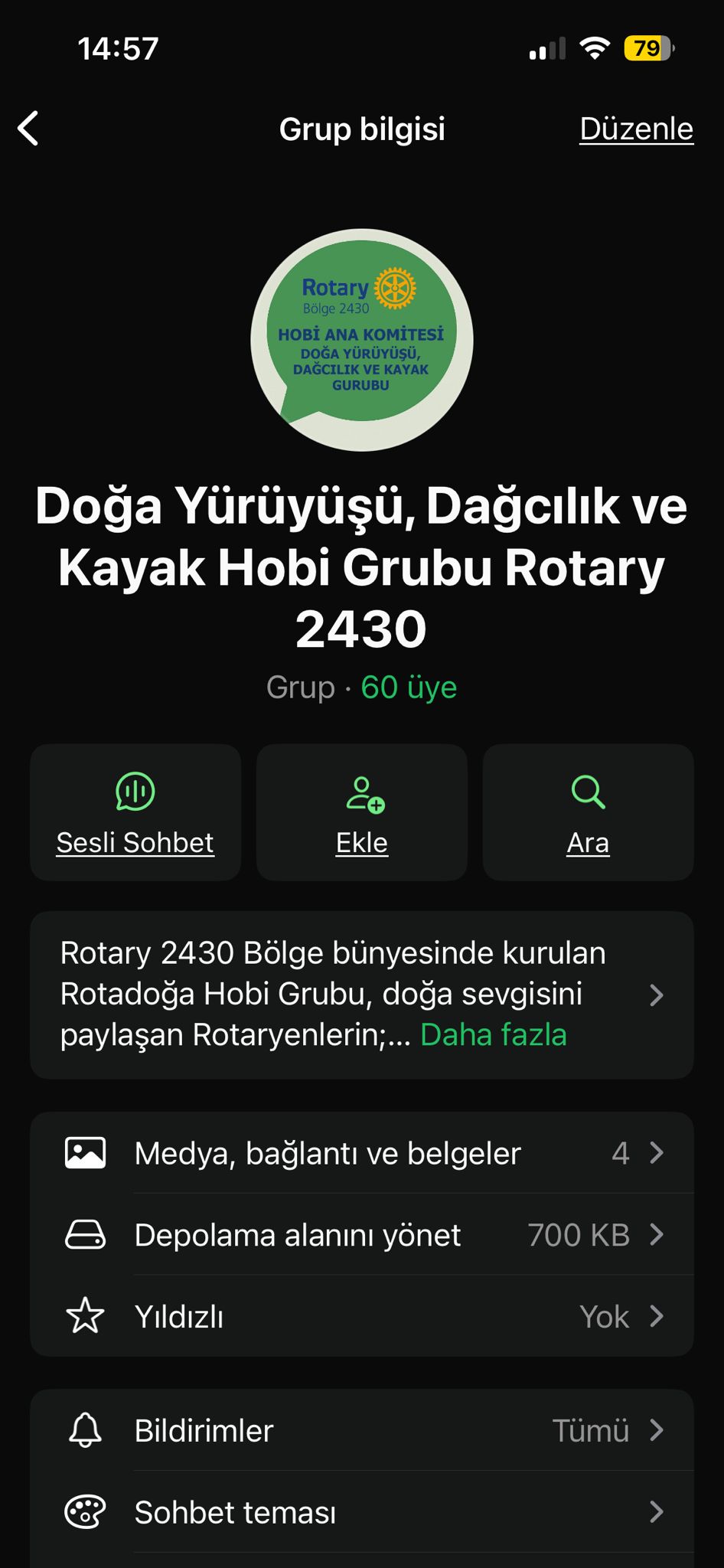
Task: Go back from Grup bilgisi
Action: (29, 129)
